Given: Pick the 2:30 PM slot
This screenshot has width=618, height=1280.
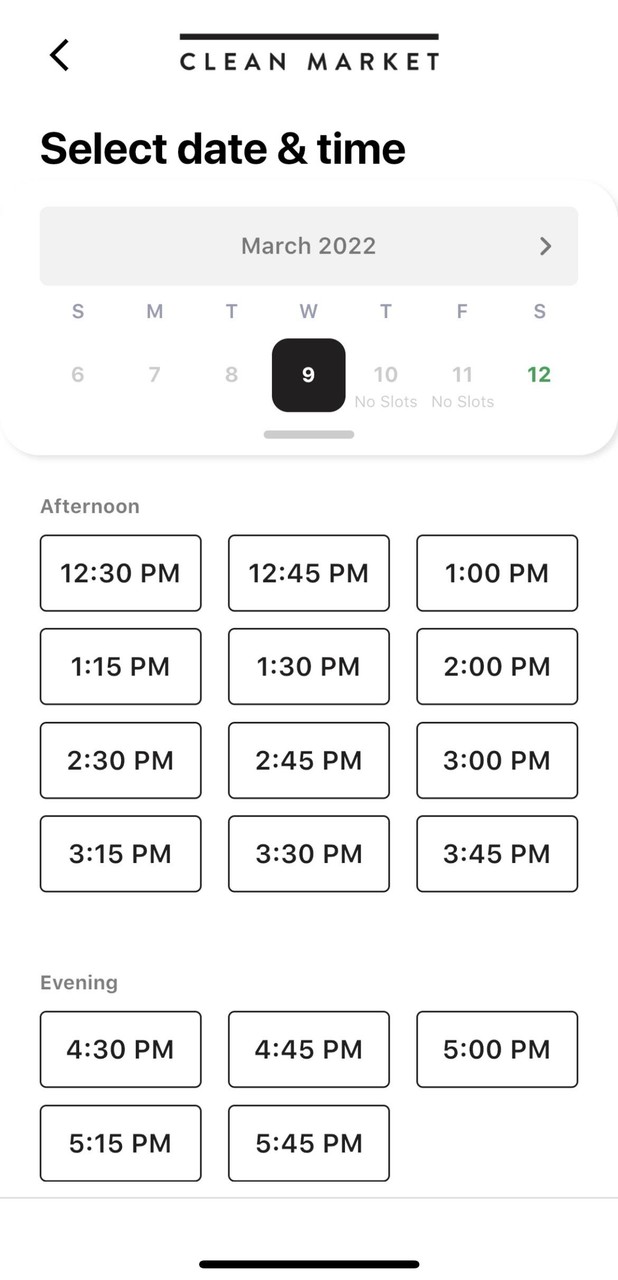Looking at the screenshot, I should pyautogui.click(x=121, y=760).
